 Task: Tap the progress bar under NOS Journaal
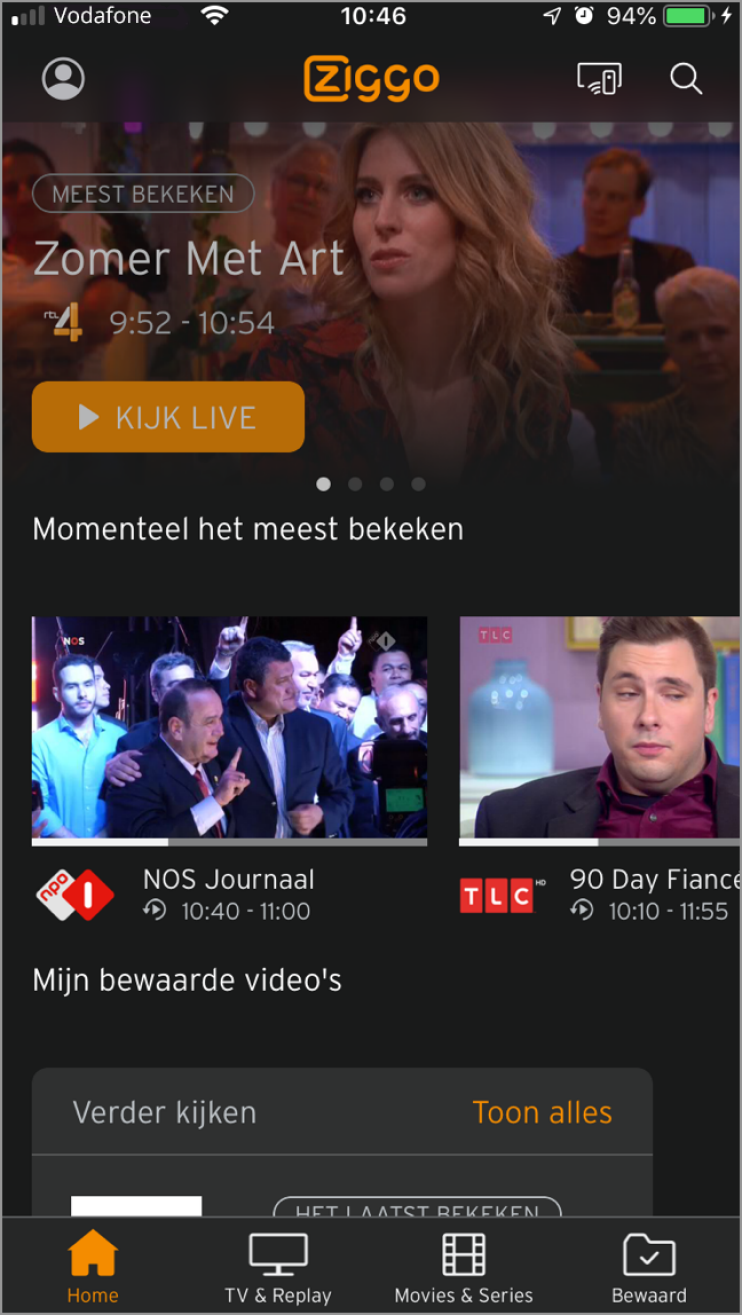click(x=229, y=841)
